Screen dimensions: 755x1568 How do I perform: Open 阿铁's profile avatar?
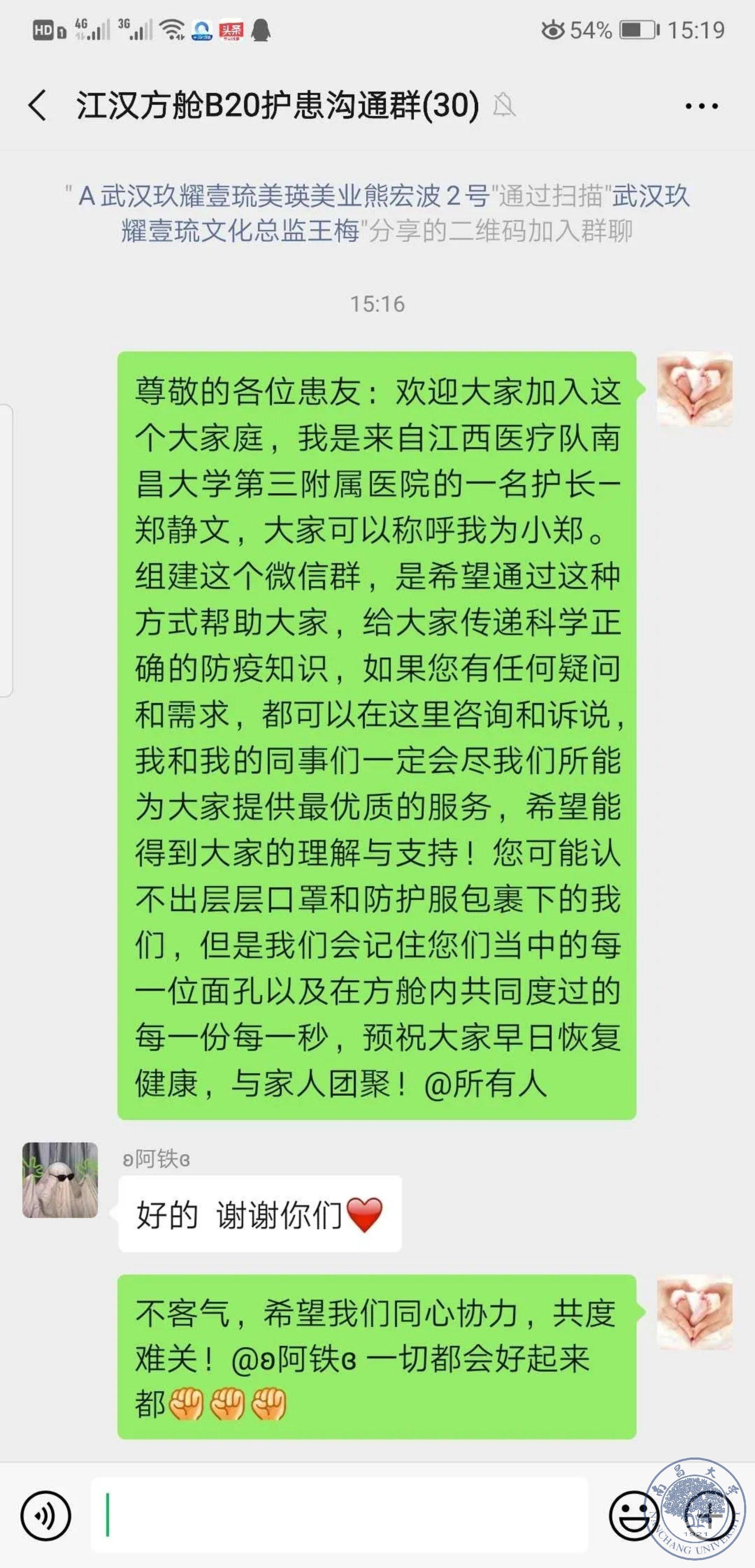point(60,1180)
